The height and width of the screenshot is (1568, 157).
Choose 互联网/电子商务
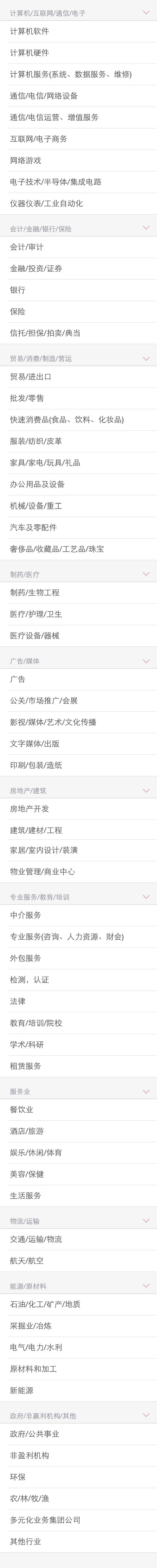(39, 139)
